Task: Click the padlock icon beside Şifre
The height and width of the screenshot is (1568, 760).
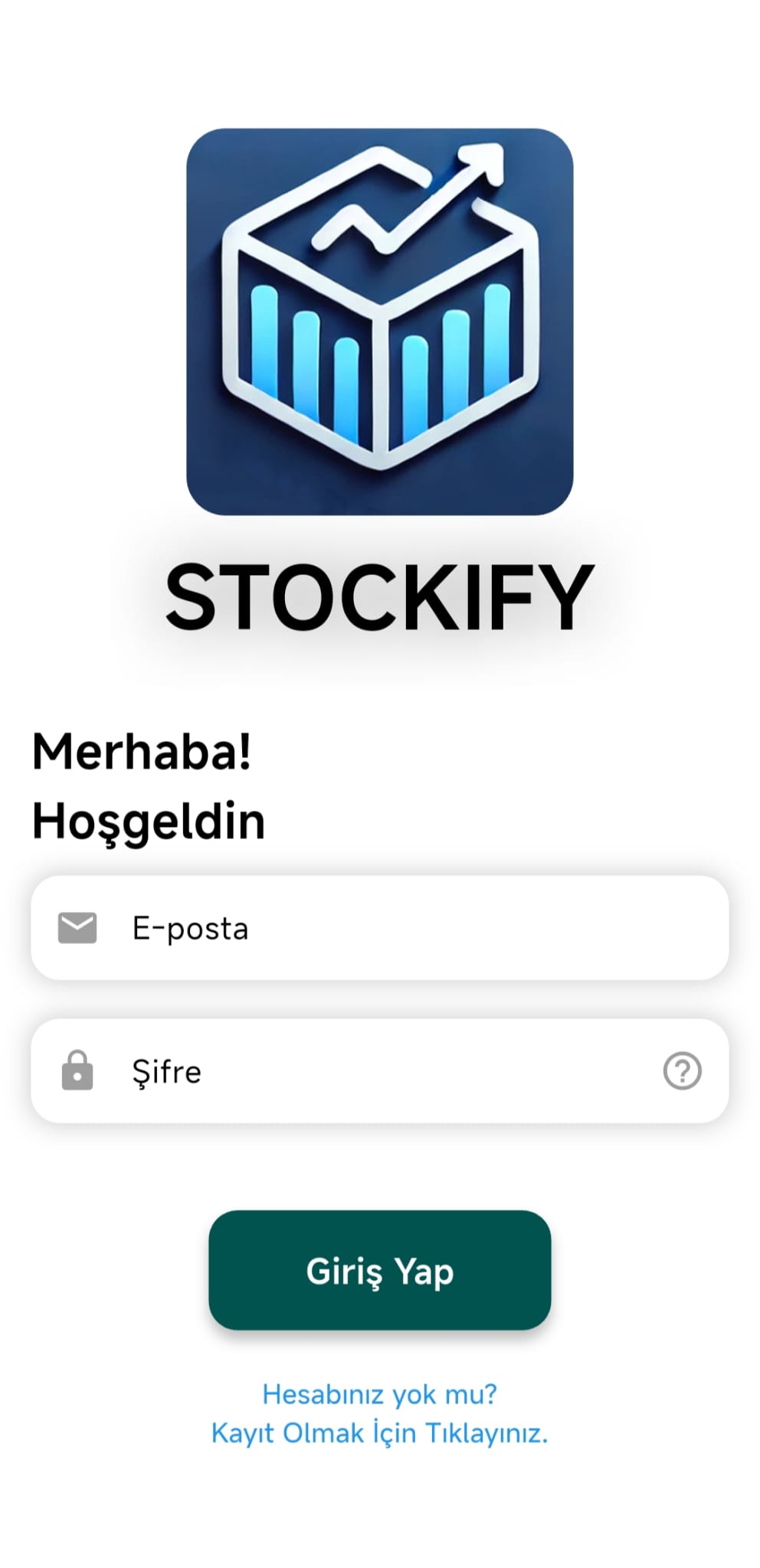Action: pyautogui.click(x=77, y=1071)
